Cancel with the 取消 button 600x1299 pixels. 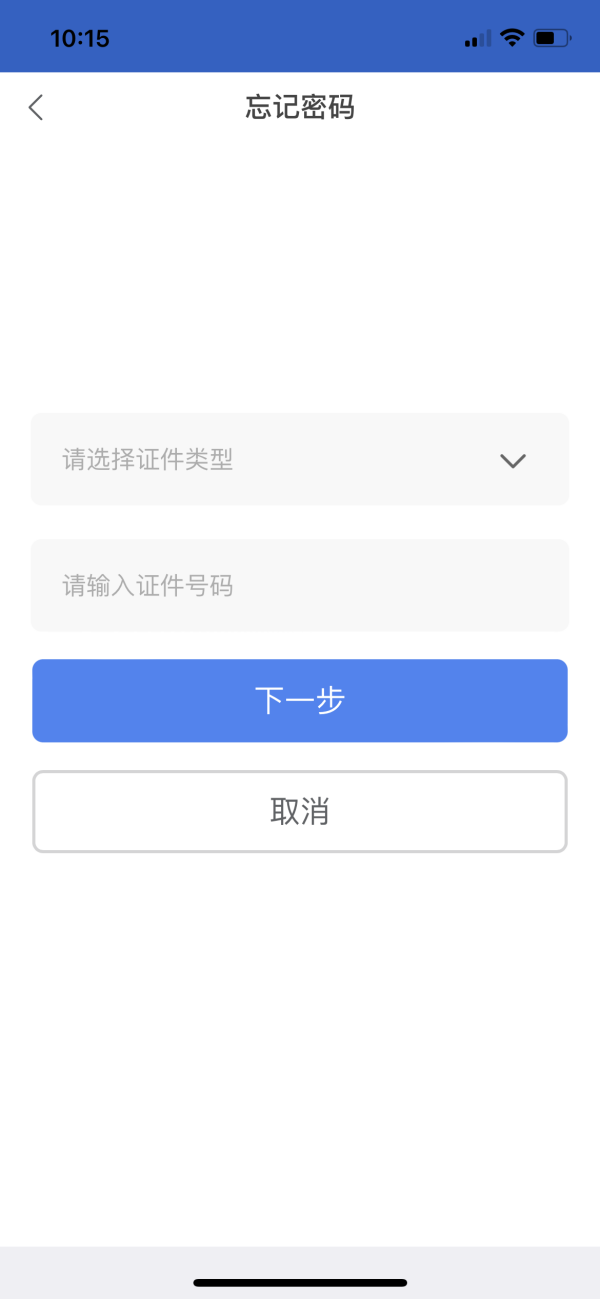(300, 811)
